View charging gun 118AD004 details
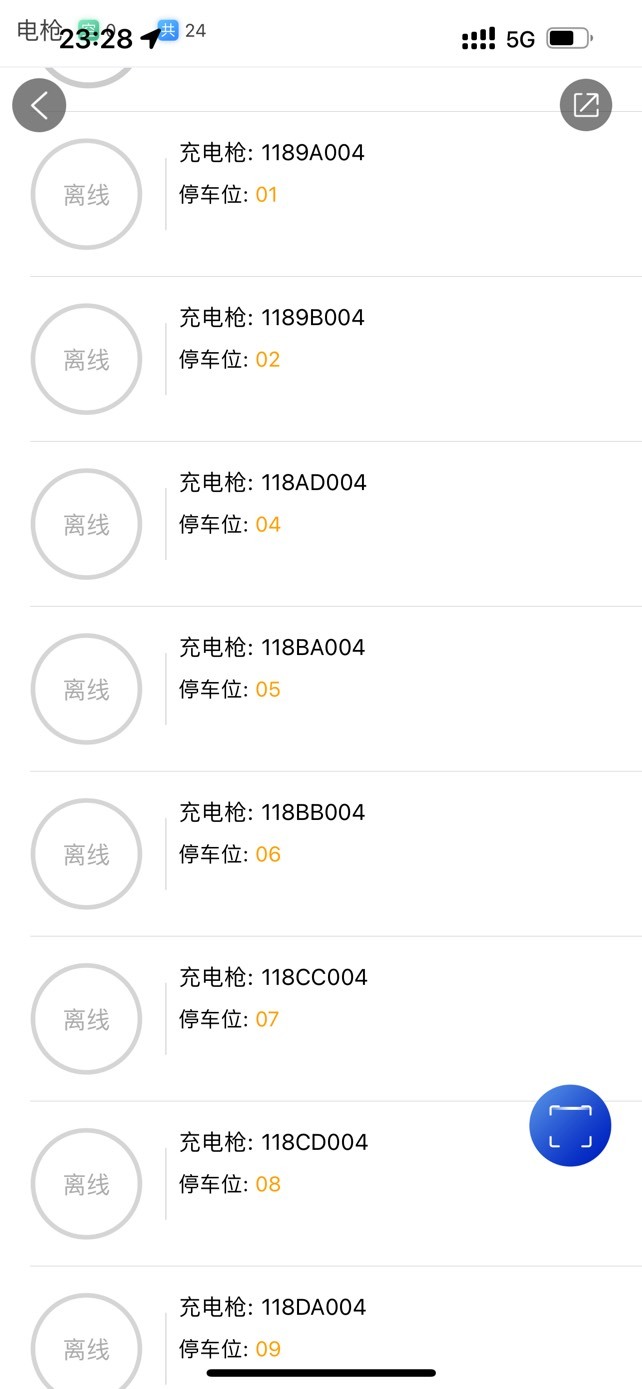Screen dimensions: 642x1389 336,524
